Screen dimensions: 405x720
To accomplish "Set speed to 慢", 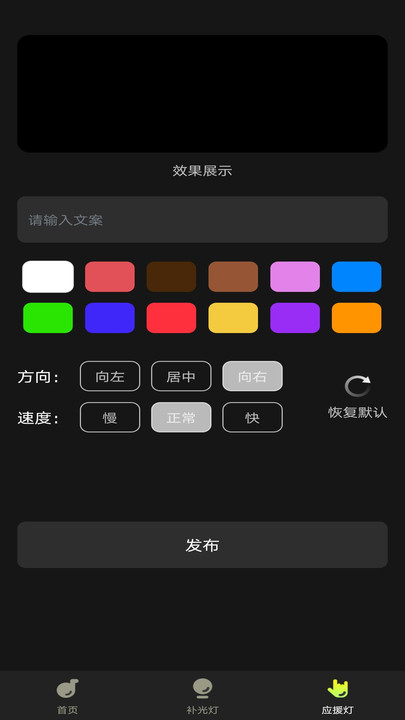I will coord(110,417).
